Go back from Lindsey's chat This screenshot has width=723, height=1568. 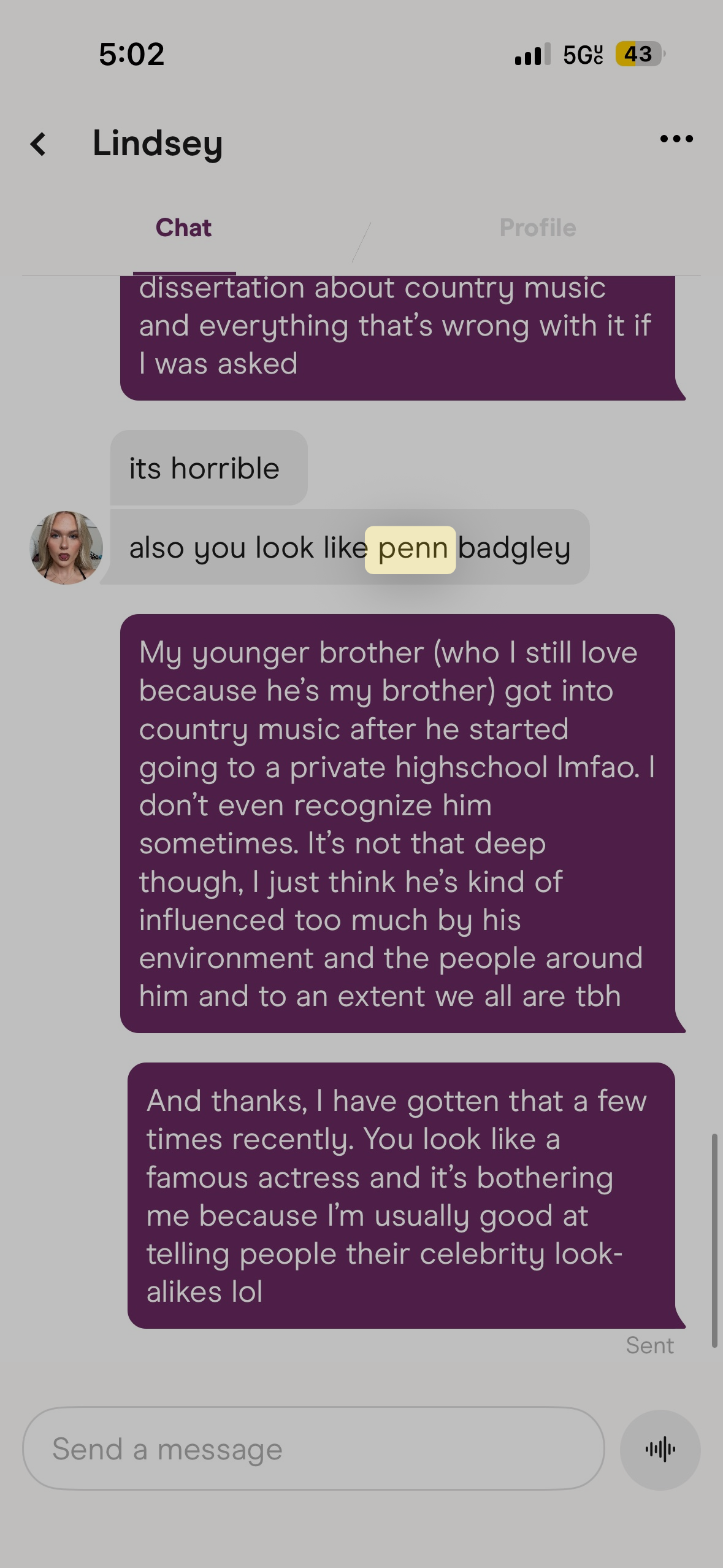(x=39, y=144)
